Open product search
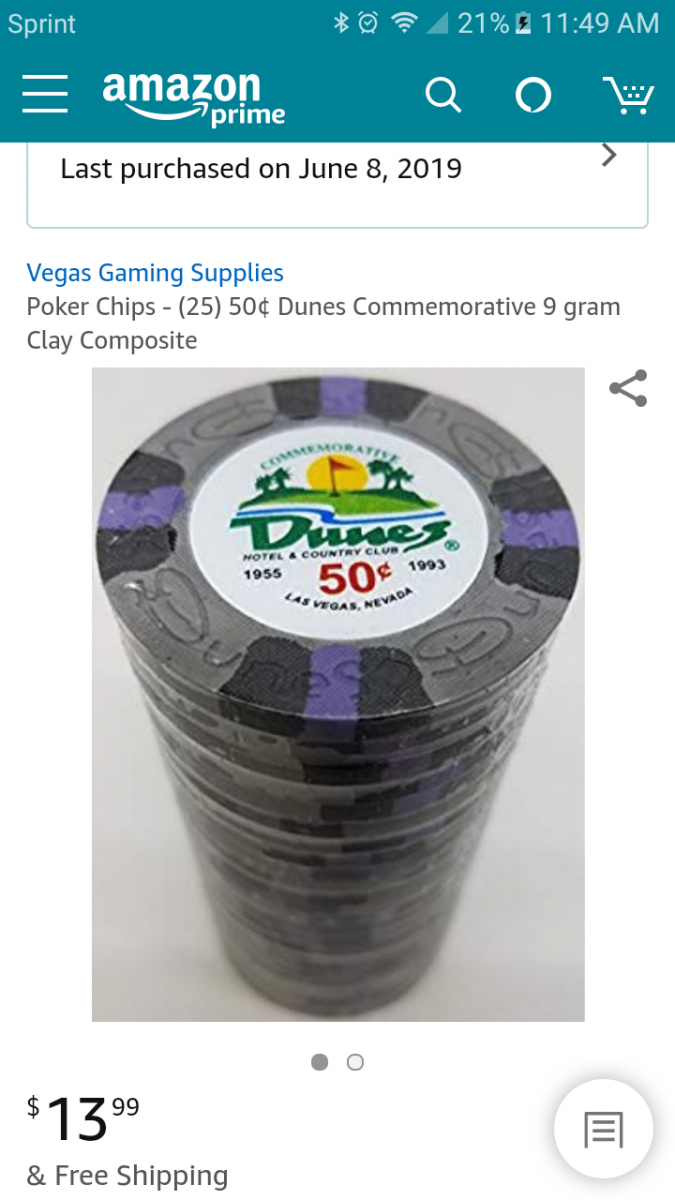 pos(443,95)
